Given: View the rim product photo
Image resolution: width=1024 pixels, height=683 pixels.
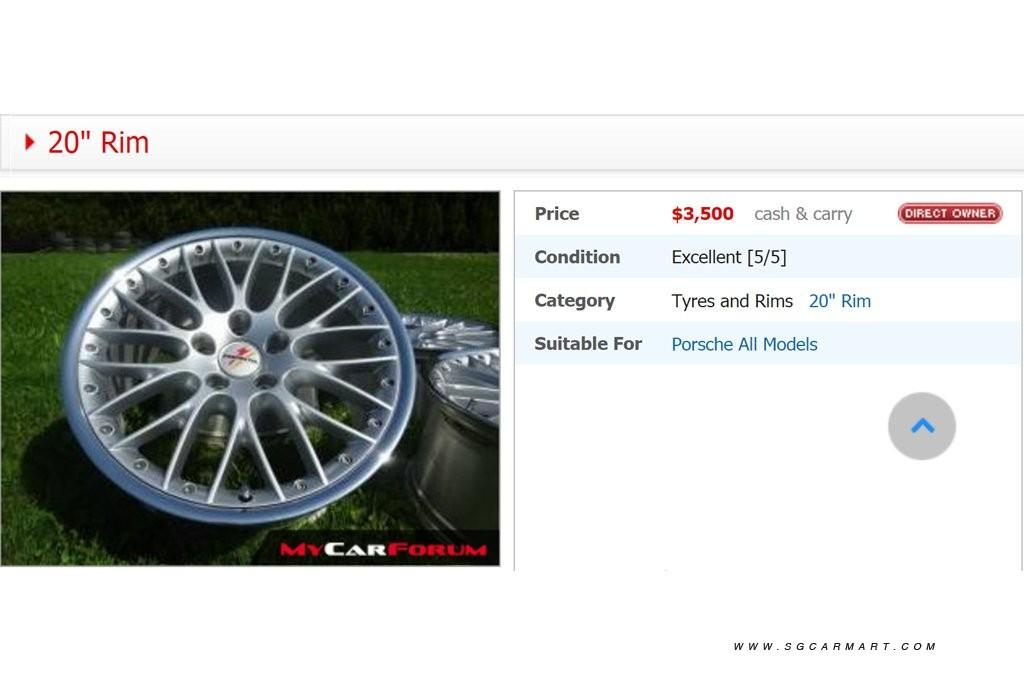Looking at the screenshot, I should (x=250, y=378).
